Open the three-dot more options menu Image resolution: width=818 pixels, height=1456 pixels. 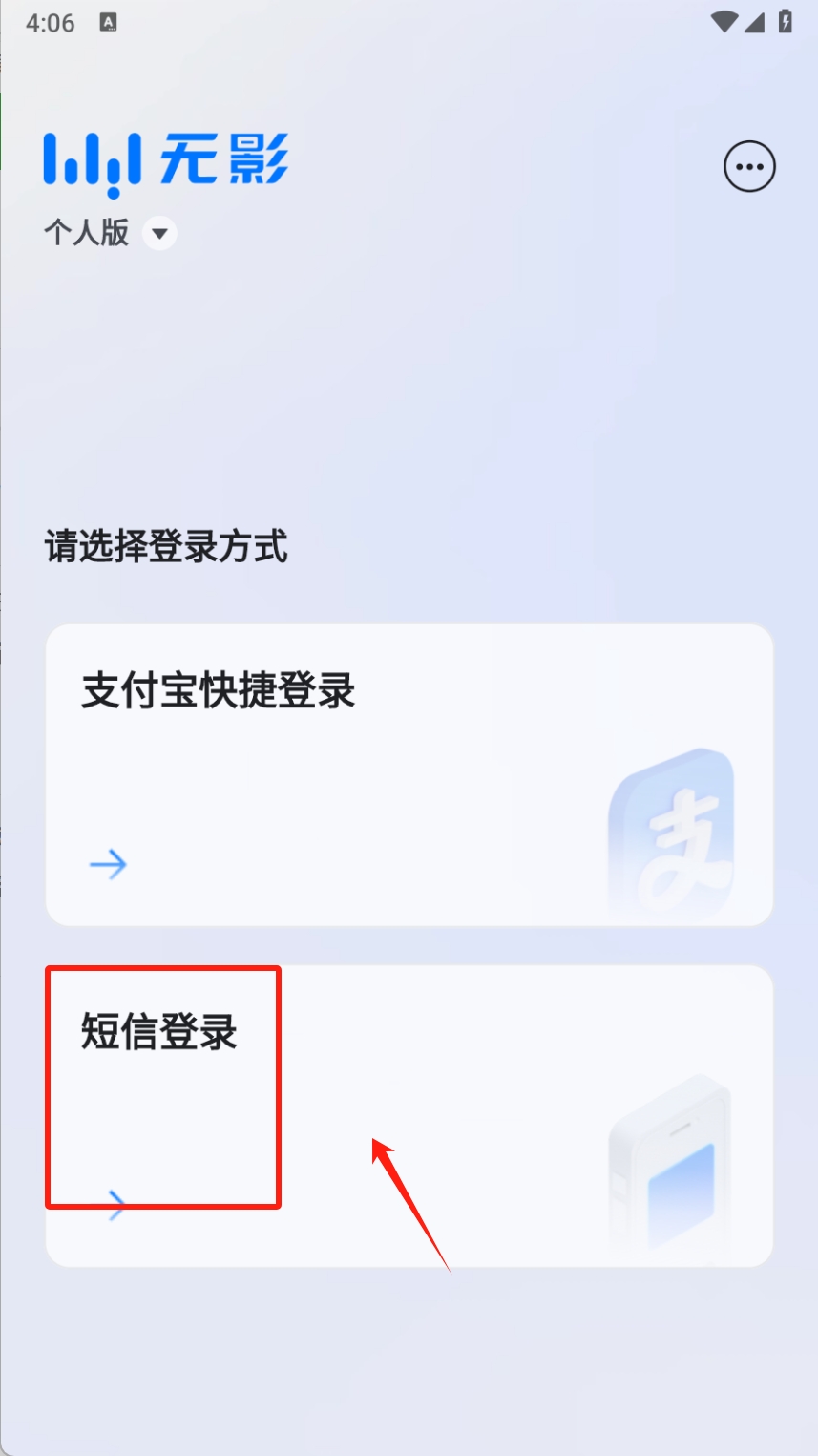pyautogui.click(x=749, y=167)
